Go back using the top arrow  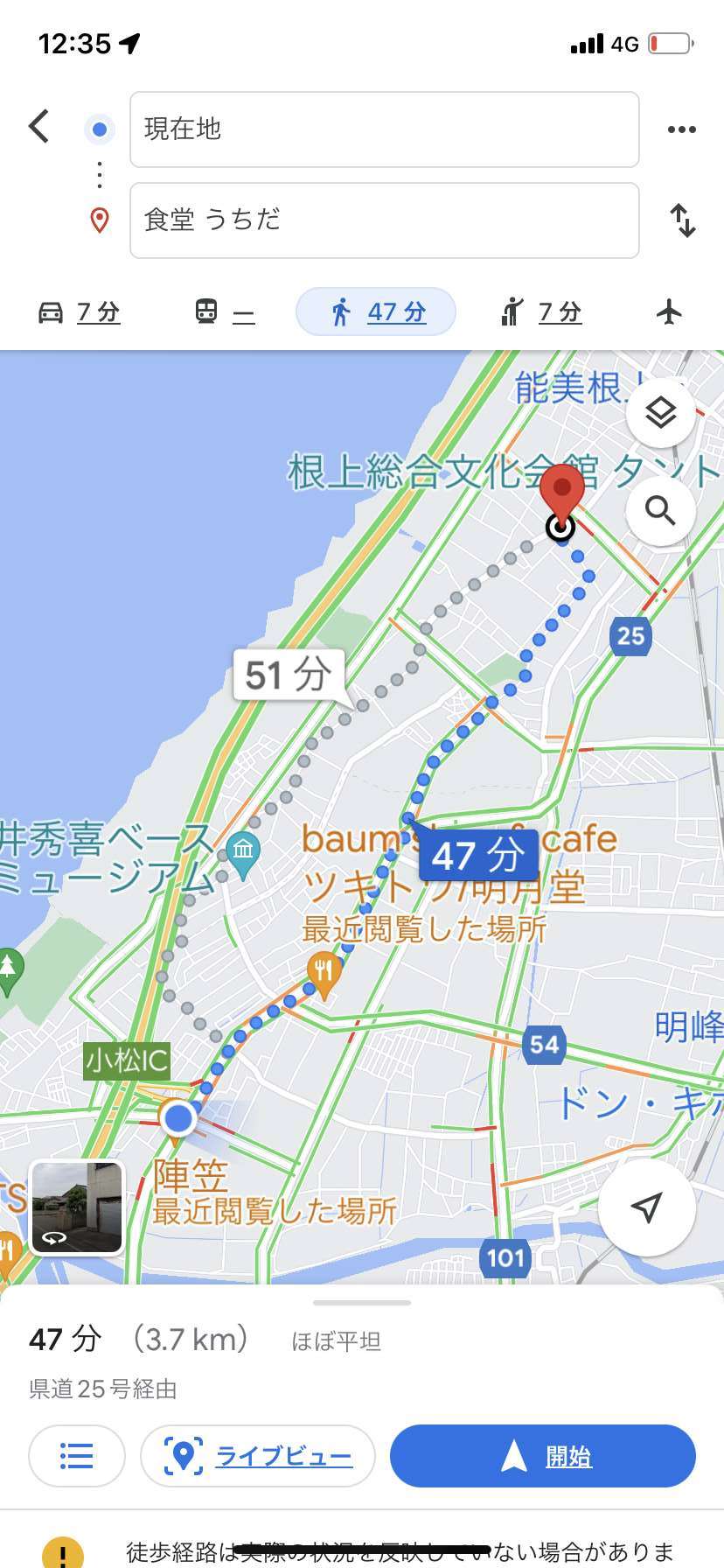coord(38,127)
